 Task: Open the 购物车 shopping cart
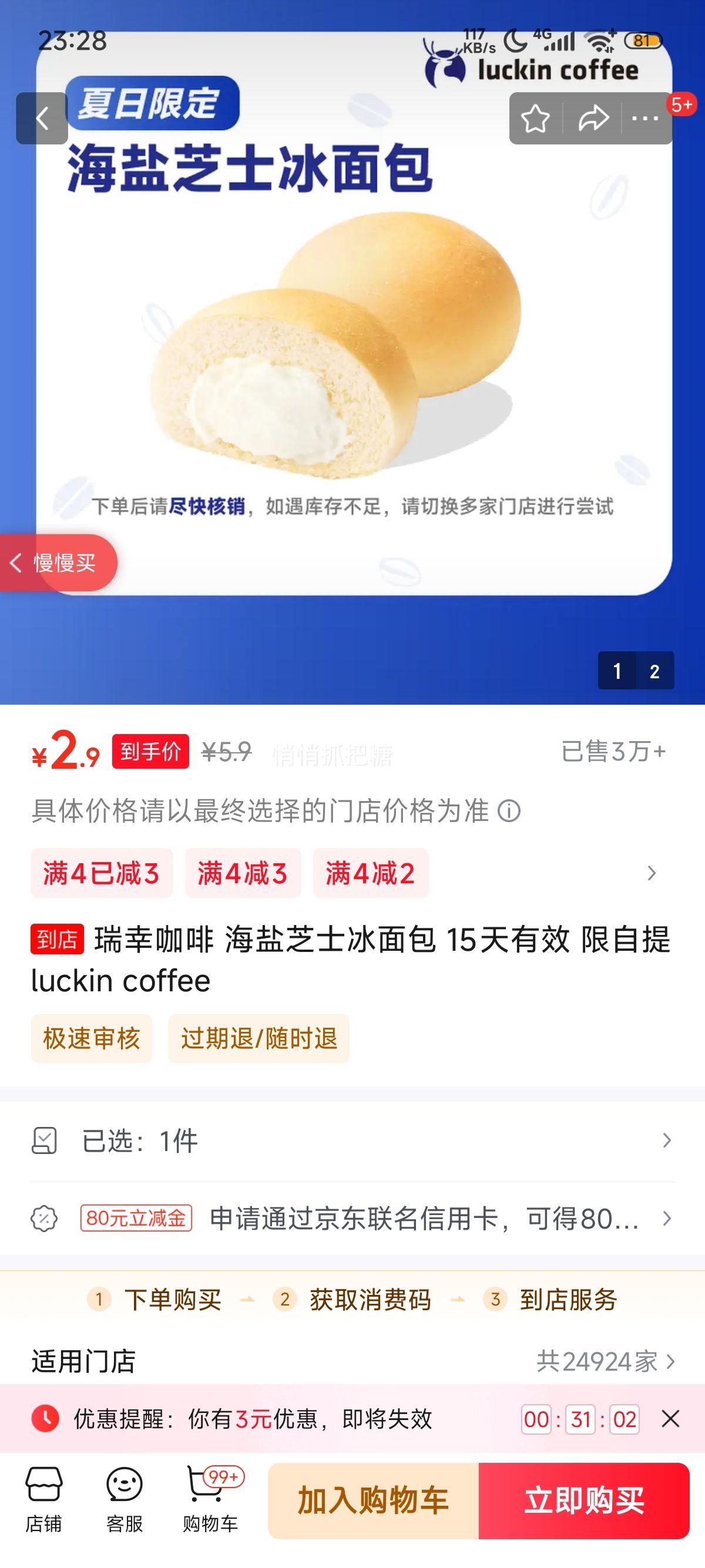point(210,1499)
